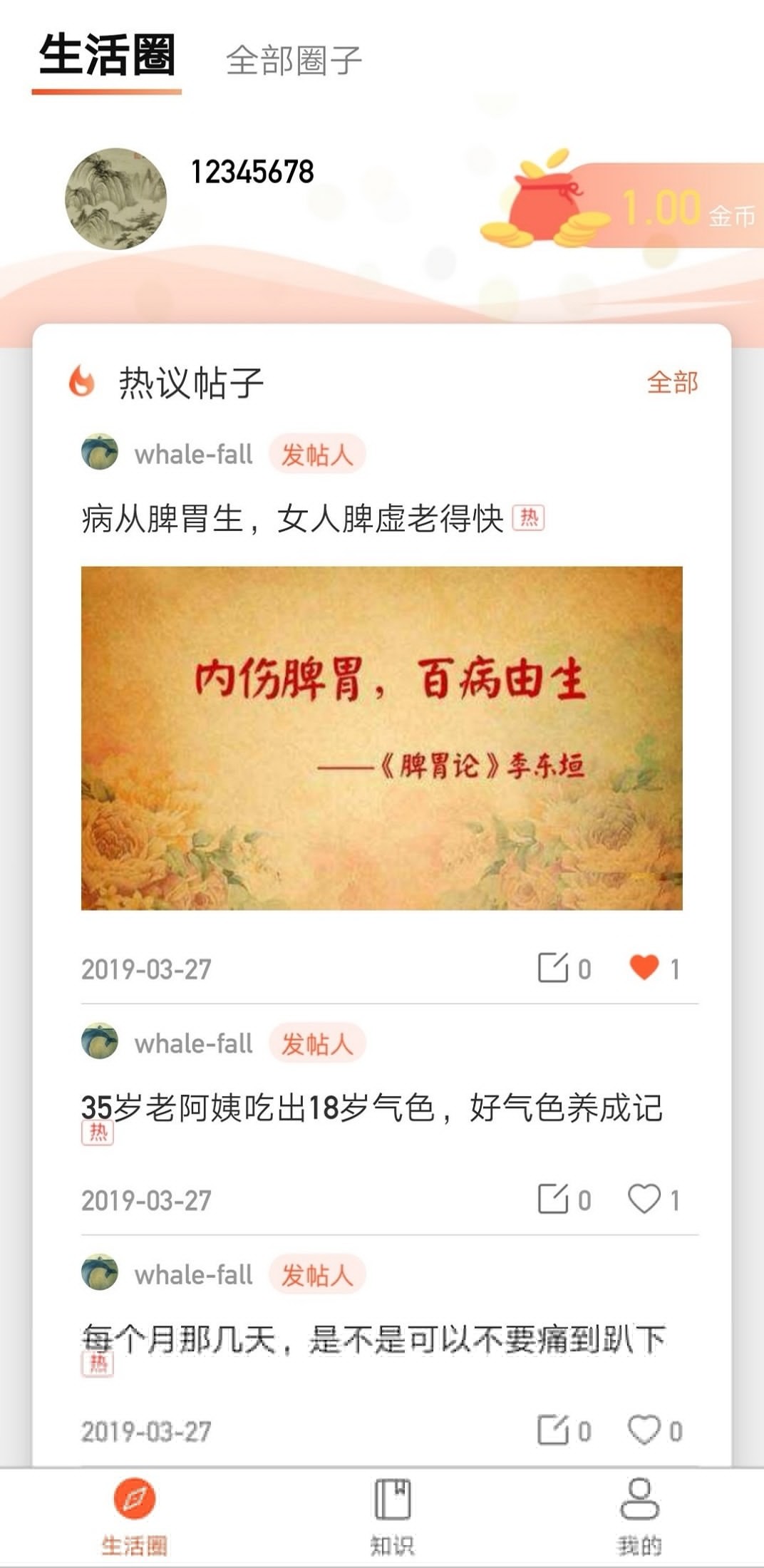Switch to the 全部圈子 tab

pyautogui.click(x=294, y=60)
